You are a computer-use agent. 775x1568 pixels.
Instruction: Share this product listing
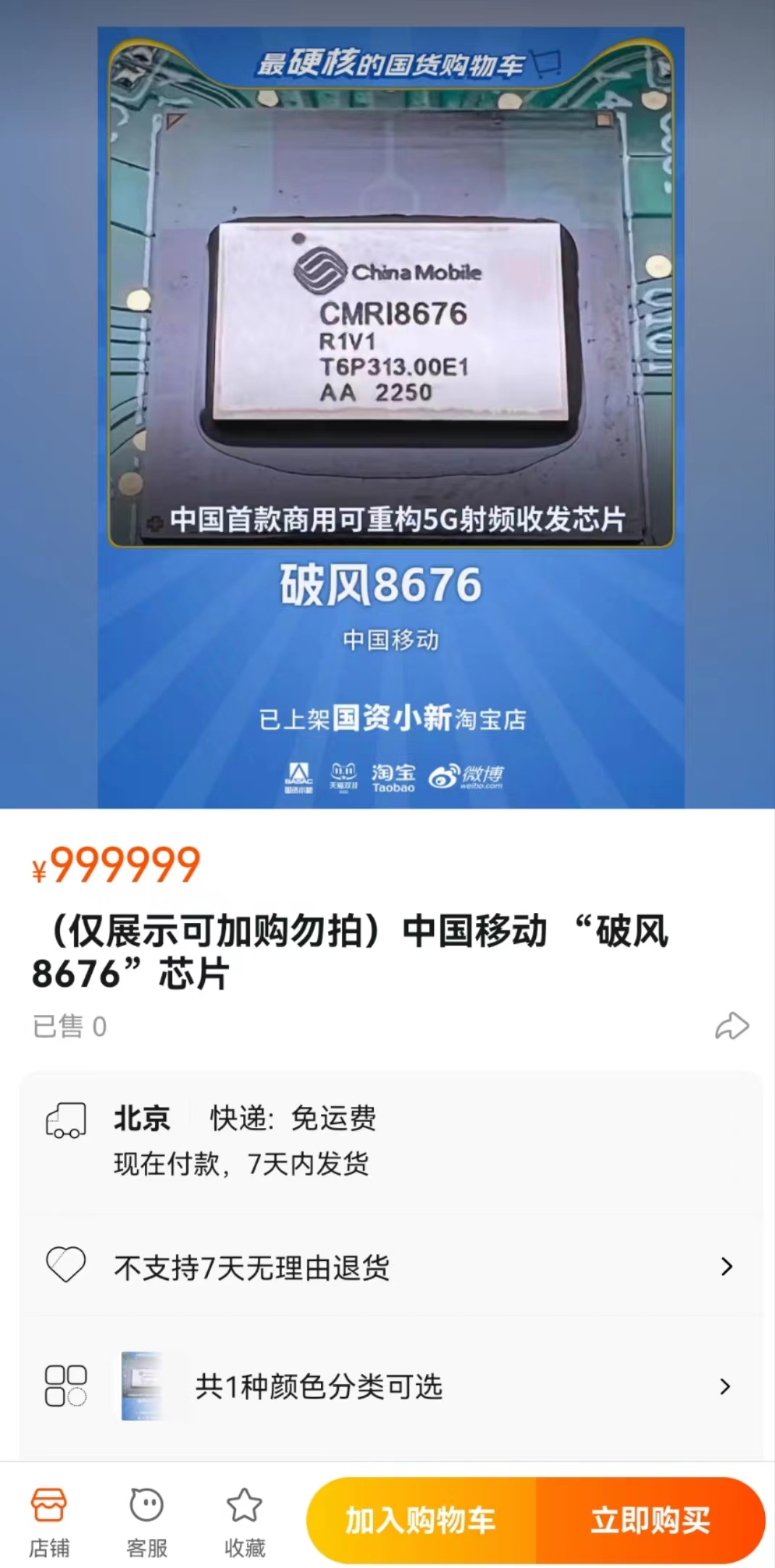[x=732, y=1026]
